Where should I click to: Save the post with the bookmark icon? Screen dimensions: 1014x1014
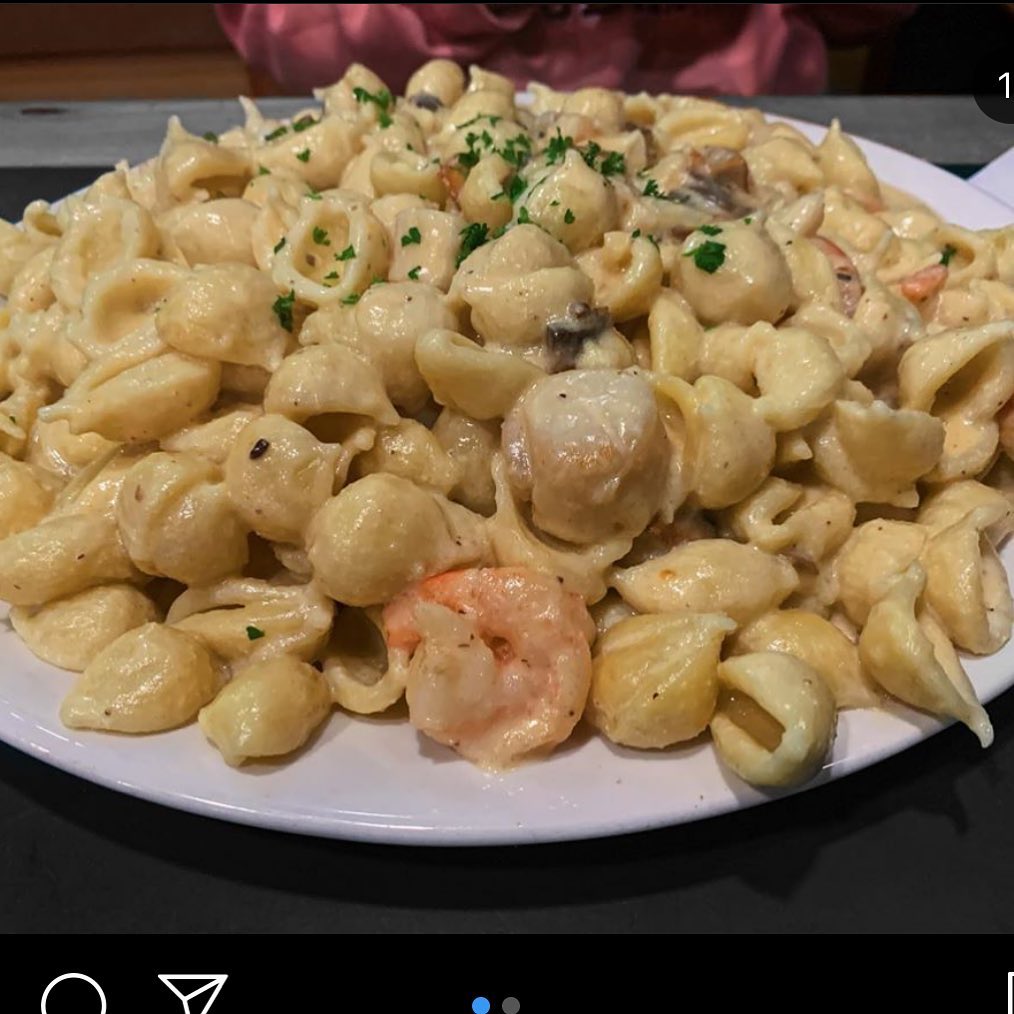pyautogui.click(x=1008, y=996)
